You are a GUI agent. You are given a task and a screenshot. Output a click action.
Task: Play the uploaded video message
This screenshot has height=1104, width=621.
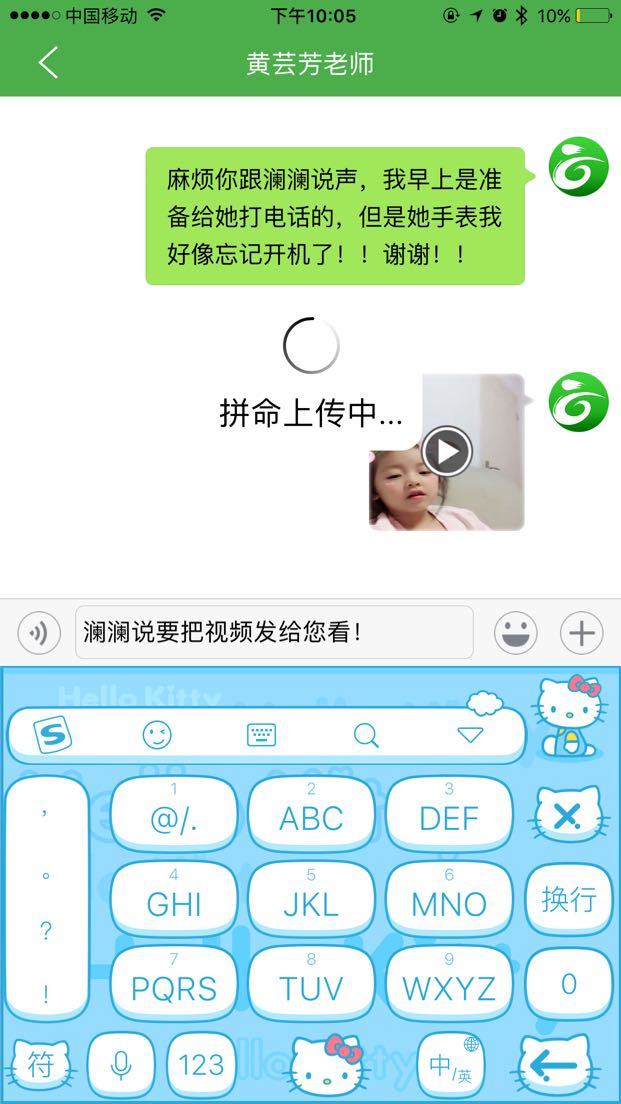[447, 451]
